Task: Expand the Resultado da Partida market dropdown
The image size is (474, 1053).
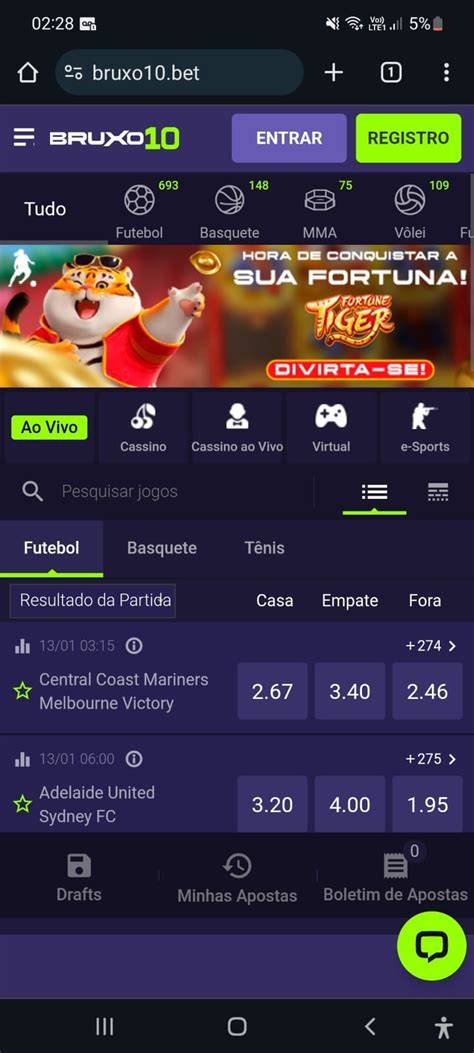Action: point(93,600)
